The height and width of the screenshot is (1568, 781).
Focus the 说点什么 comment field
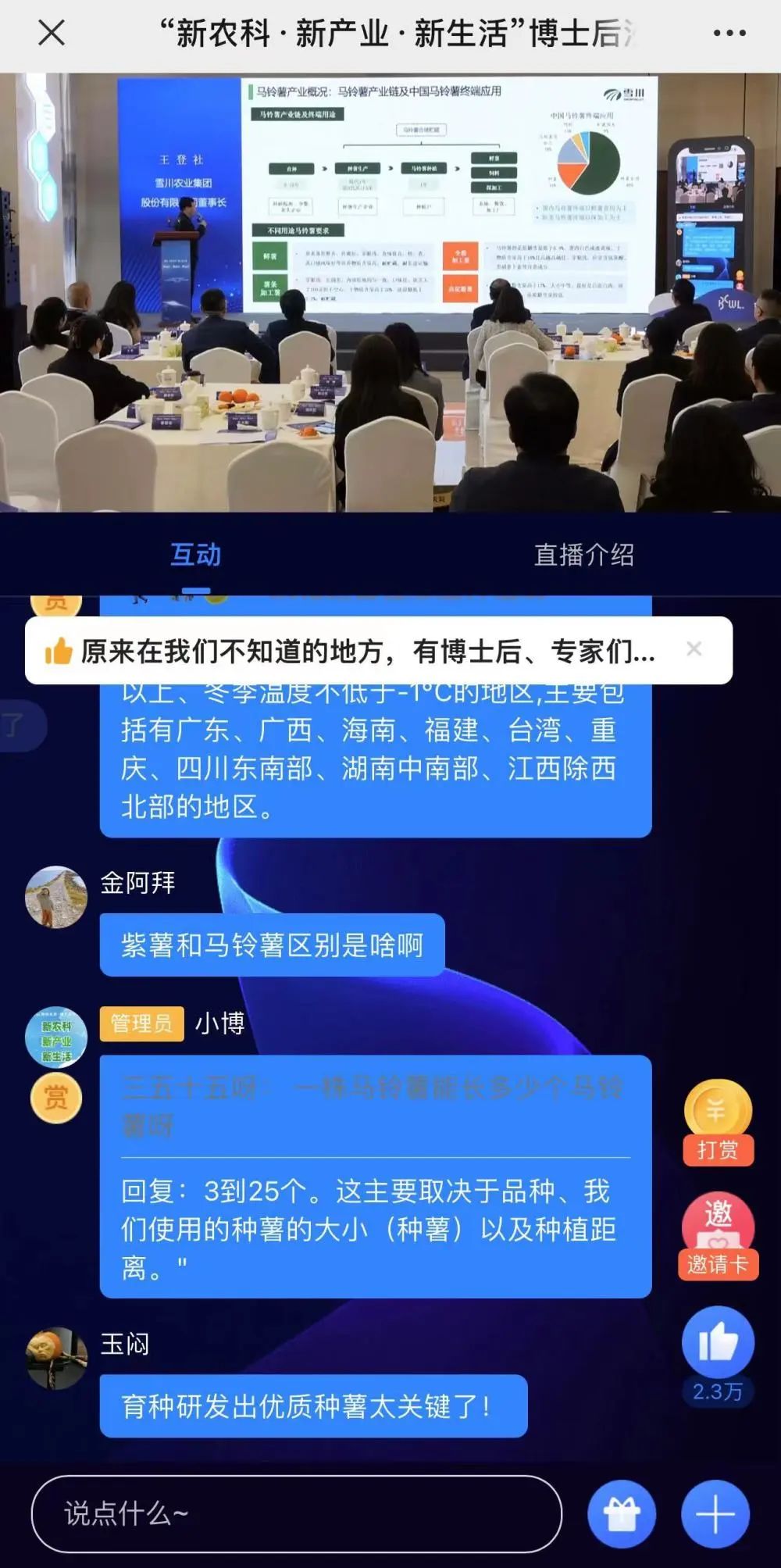tap(297, 1514)
